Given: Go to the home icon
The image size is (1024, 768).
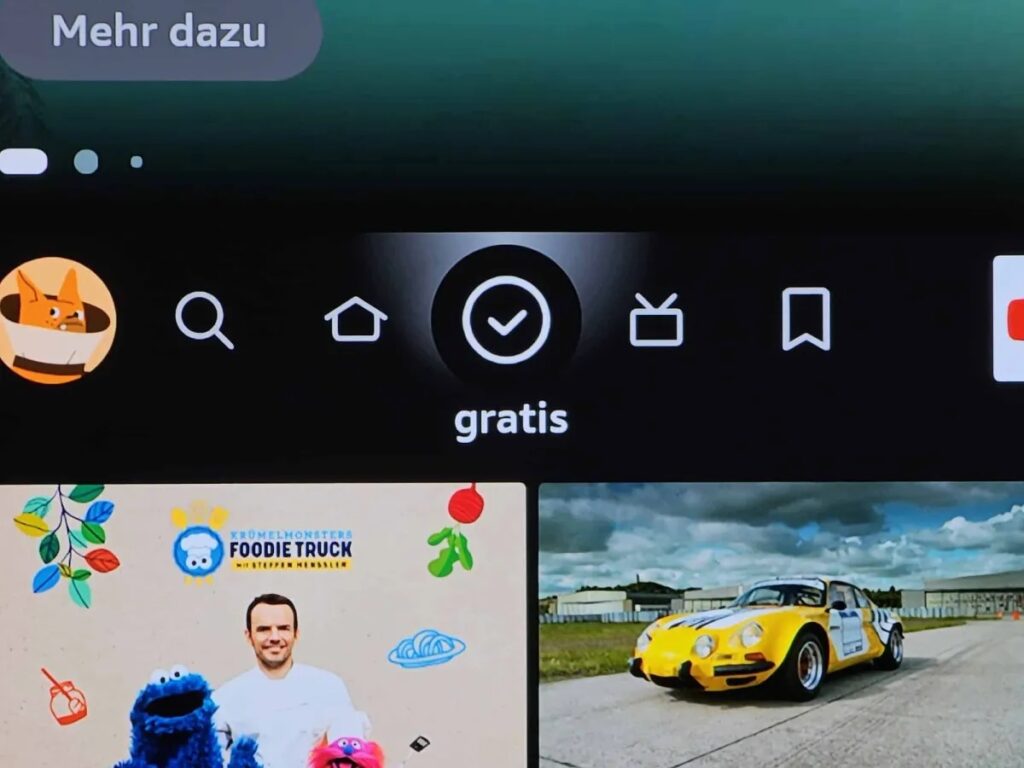Looking at the screenshot, I should tap(356, 320).
